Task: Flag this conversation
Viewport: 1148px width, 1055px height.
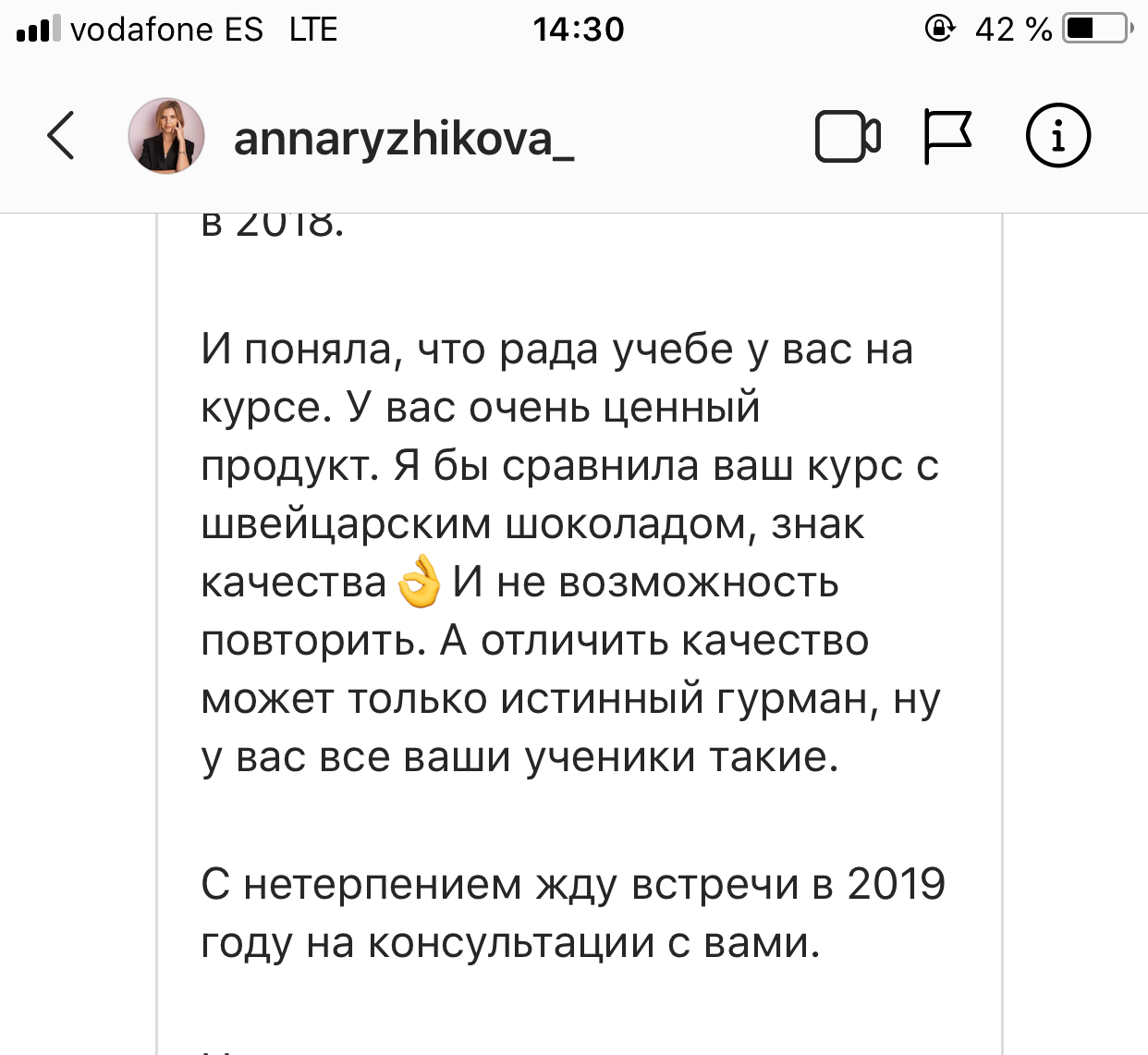Action: point(947,137)
